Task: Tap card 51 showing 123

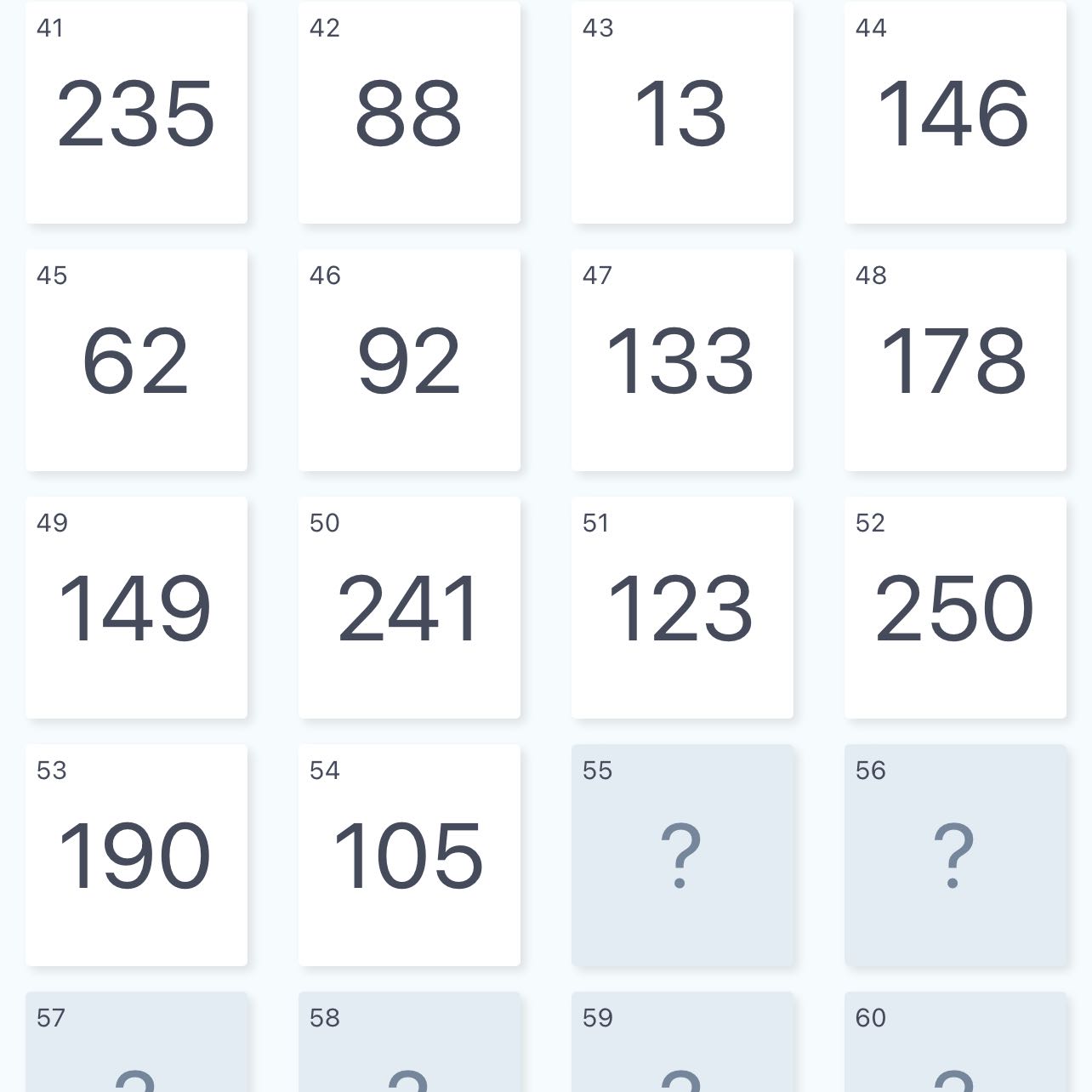Action: [682, 607]
